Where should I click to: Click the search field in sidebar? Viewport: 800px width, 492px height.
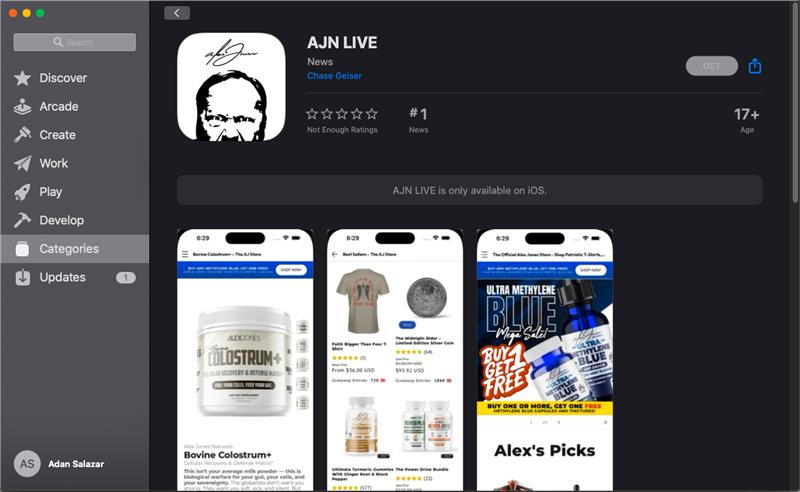coord(75,42)
